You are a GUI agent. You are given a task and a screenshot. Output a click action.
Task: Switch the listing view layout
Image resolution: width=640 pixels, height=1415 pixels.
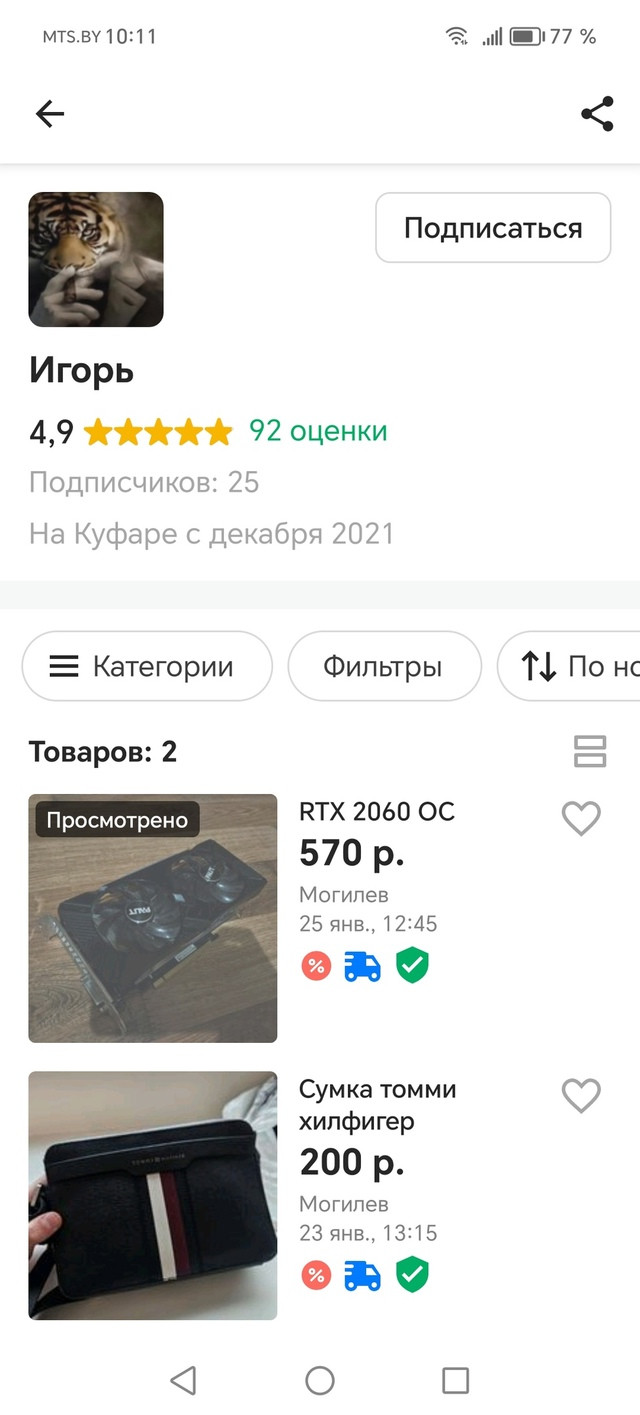coord(590,751)
